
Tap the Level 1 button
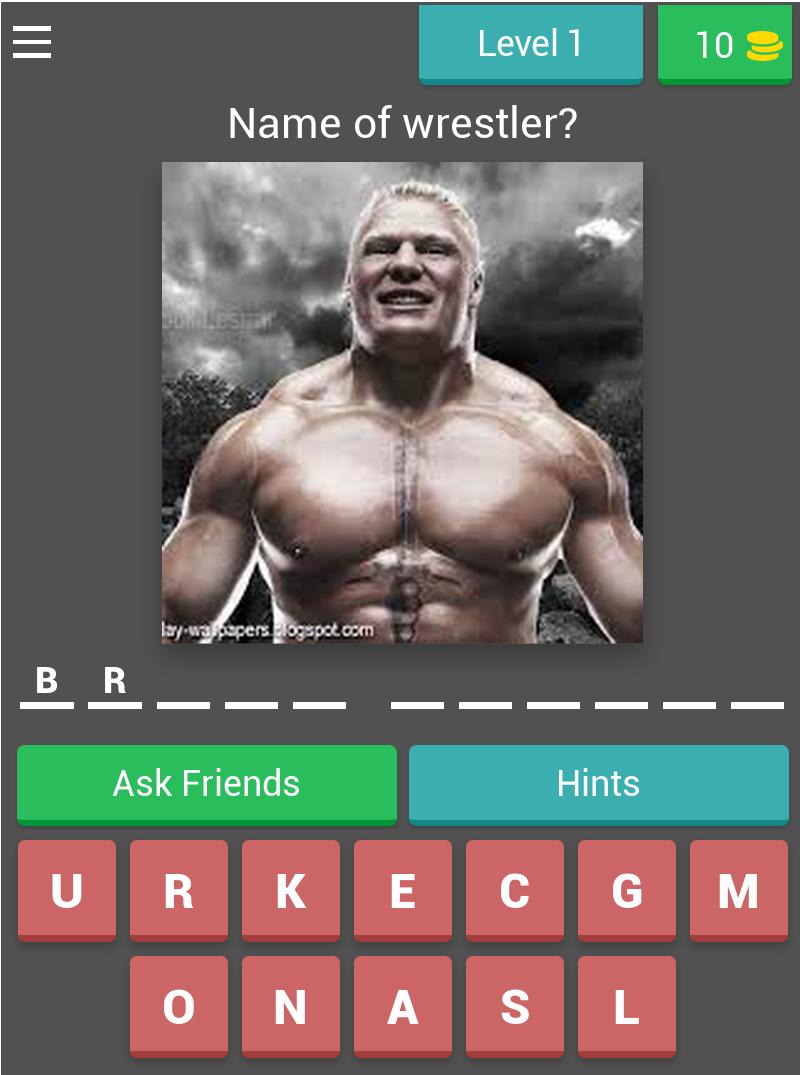pyautogui.click(x=530, y=44)
